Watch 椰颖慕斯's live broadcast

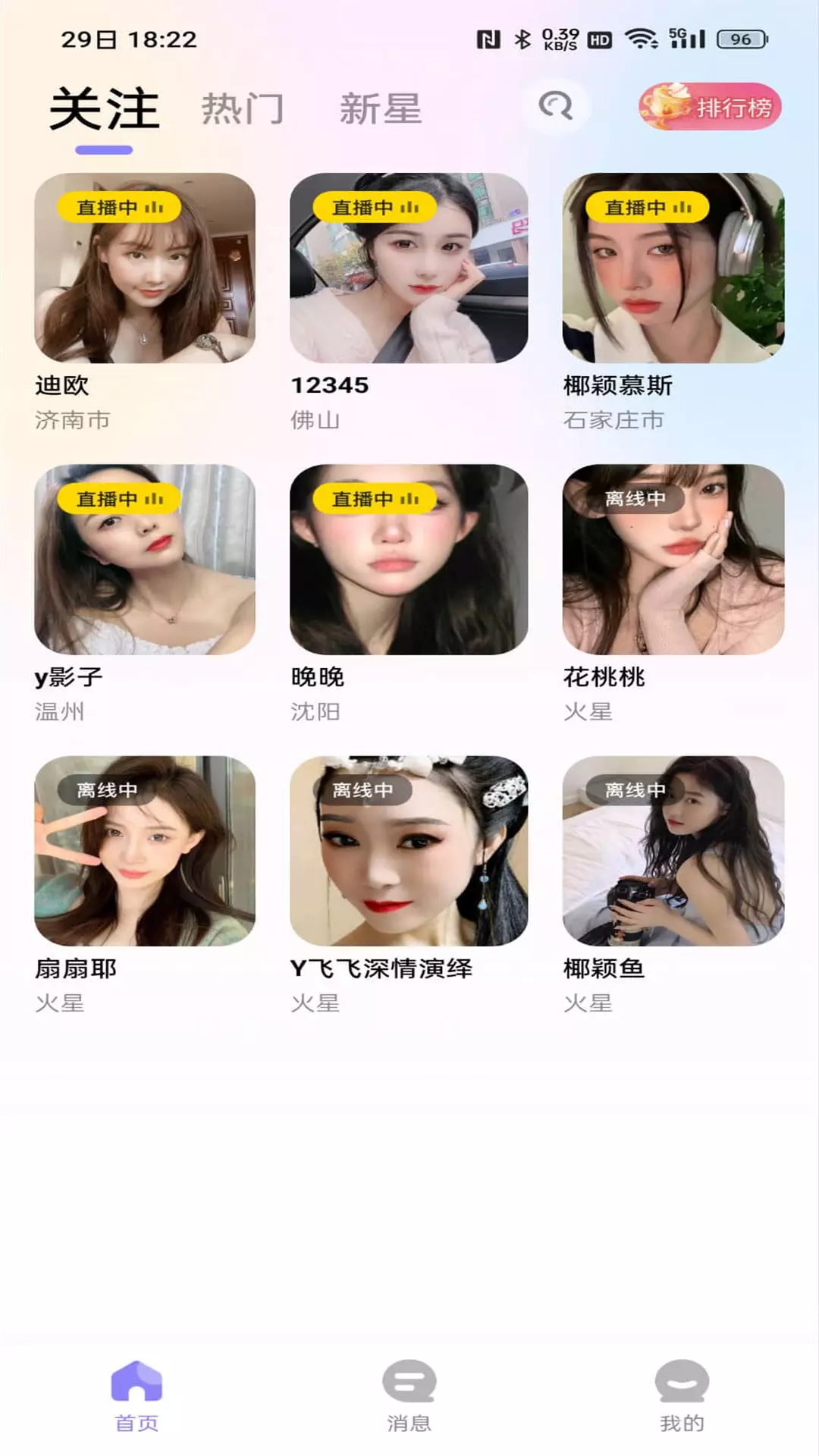click(673, 268)
